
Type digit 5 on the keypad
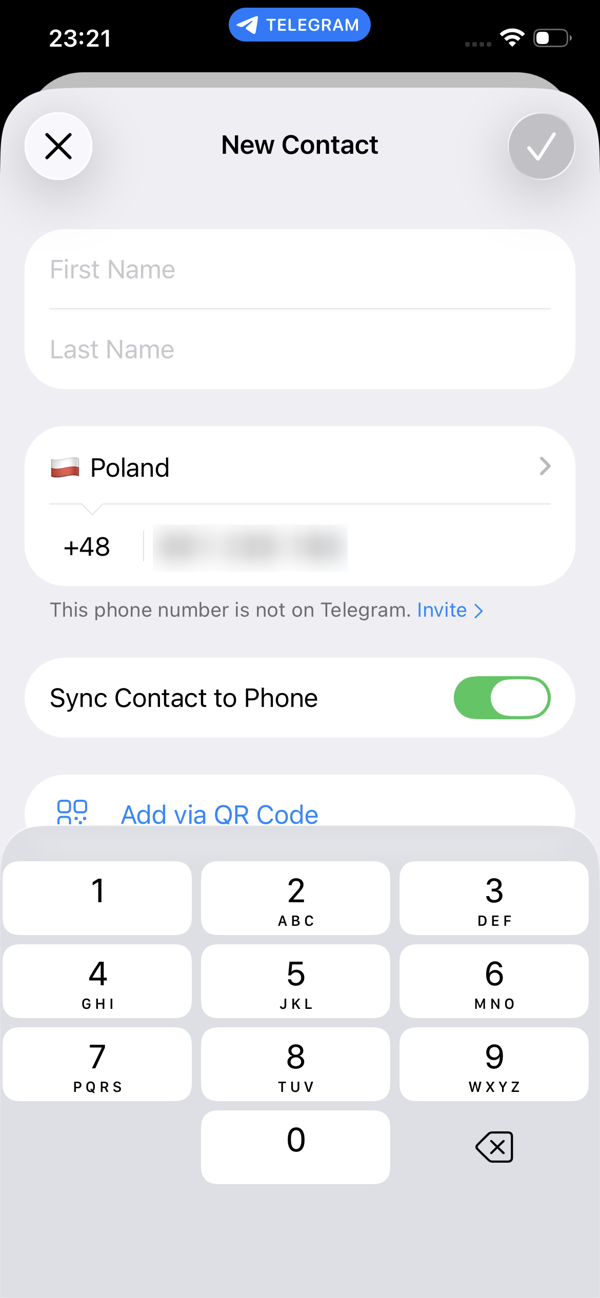[295, 982]
